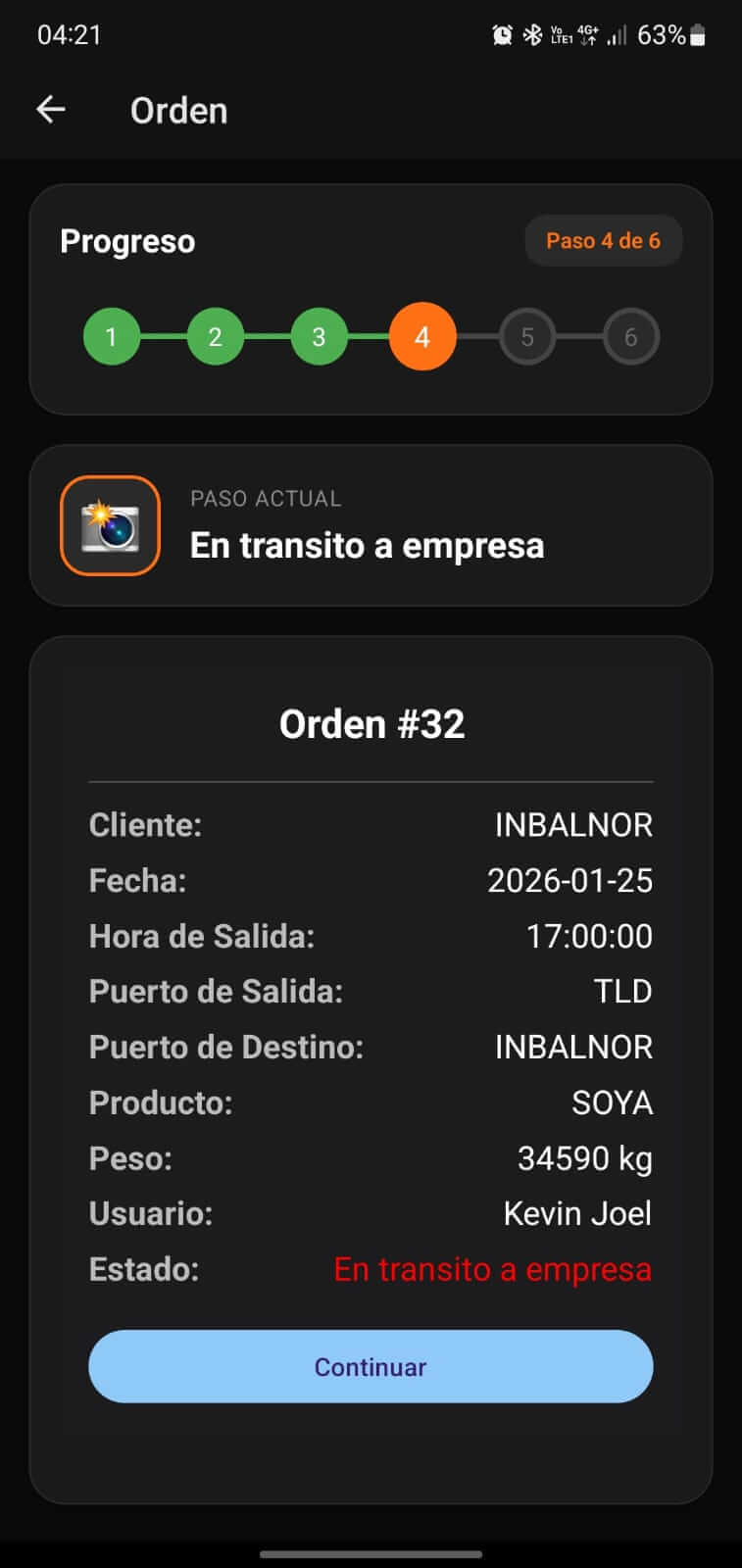Select the active orange step 4
The width and height of the screenshot is (742, 1568).
point(421,336)
